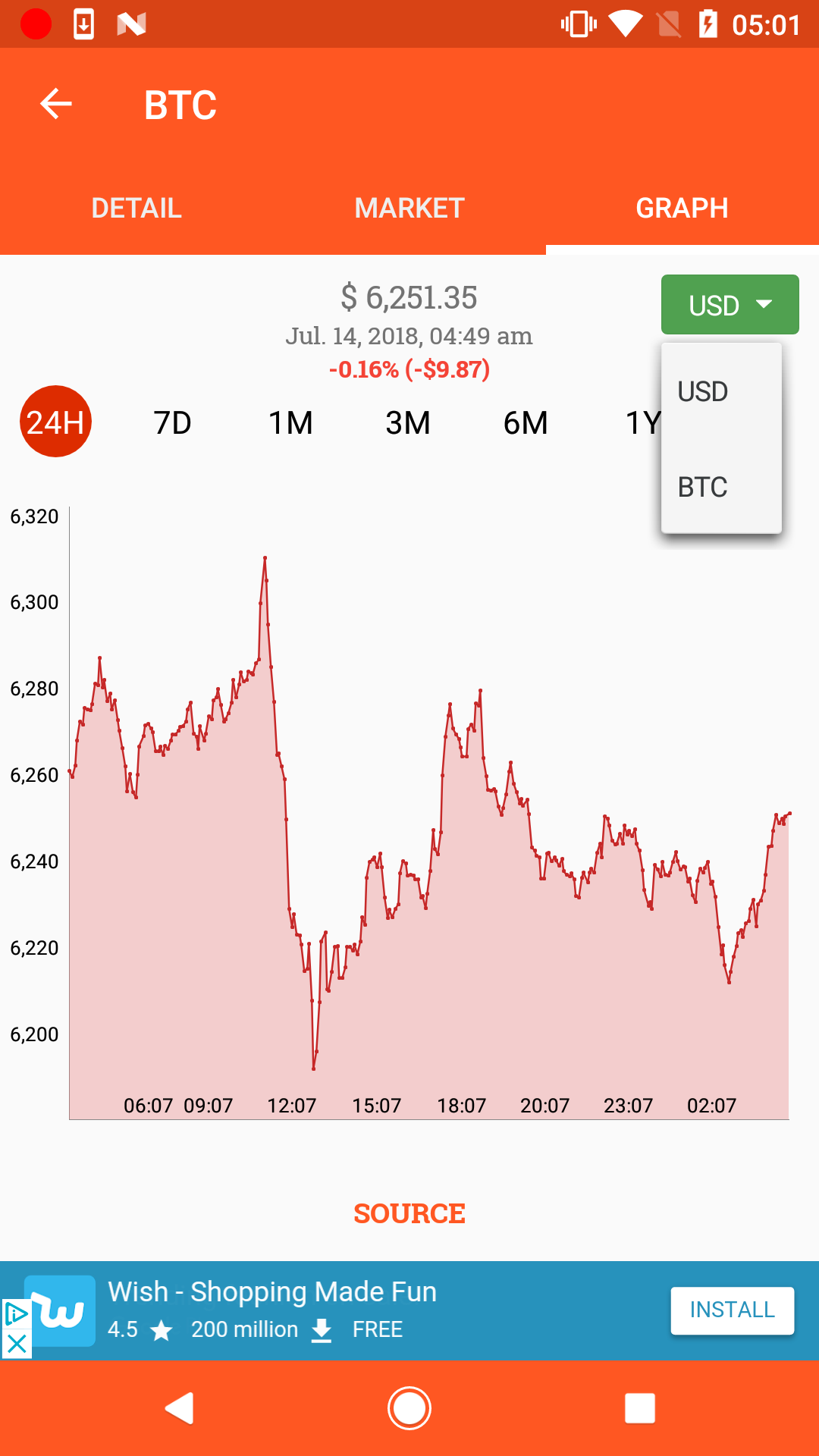
Task: Close the Wish ad banner
Action: [x=17, y=1345]
